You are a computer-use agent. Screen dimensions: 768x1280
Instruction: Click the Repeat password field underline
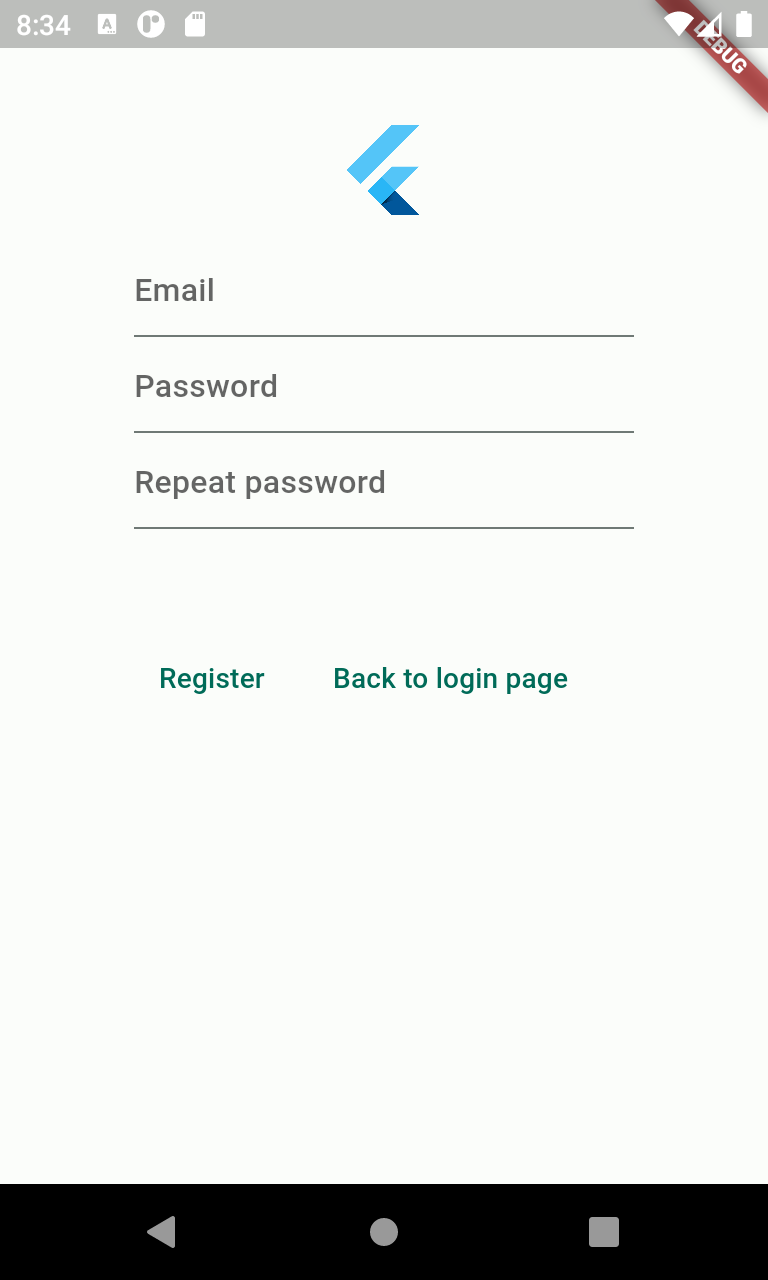[384, 527]
